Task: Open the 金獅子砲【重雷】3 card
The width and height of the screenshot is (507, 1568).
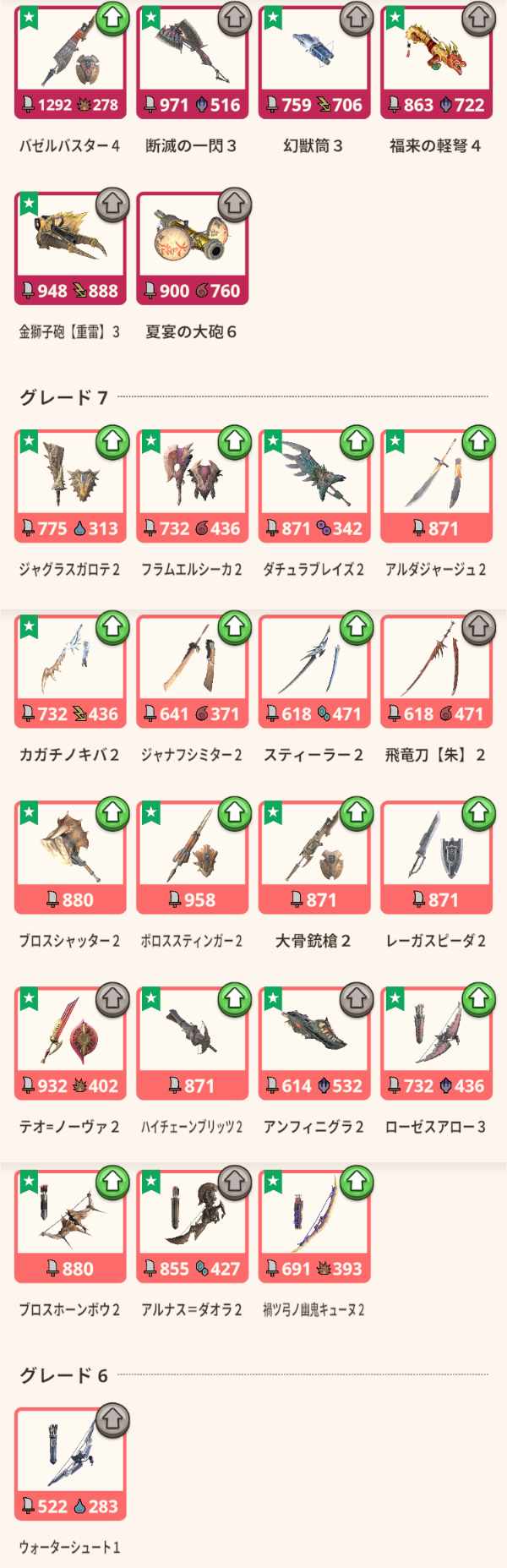Action: coord(70,249)
